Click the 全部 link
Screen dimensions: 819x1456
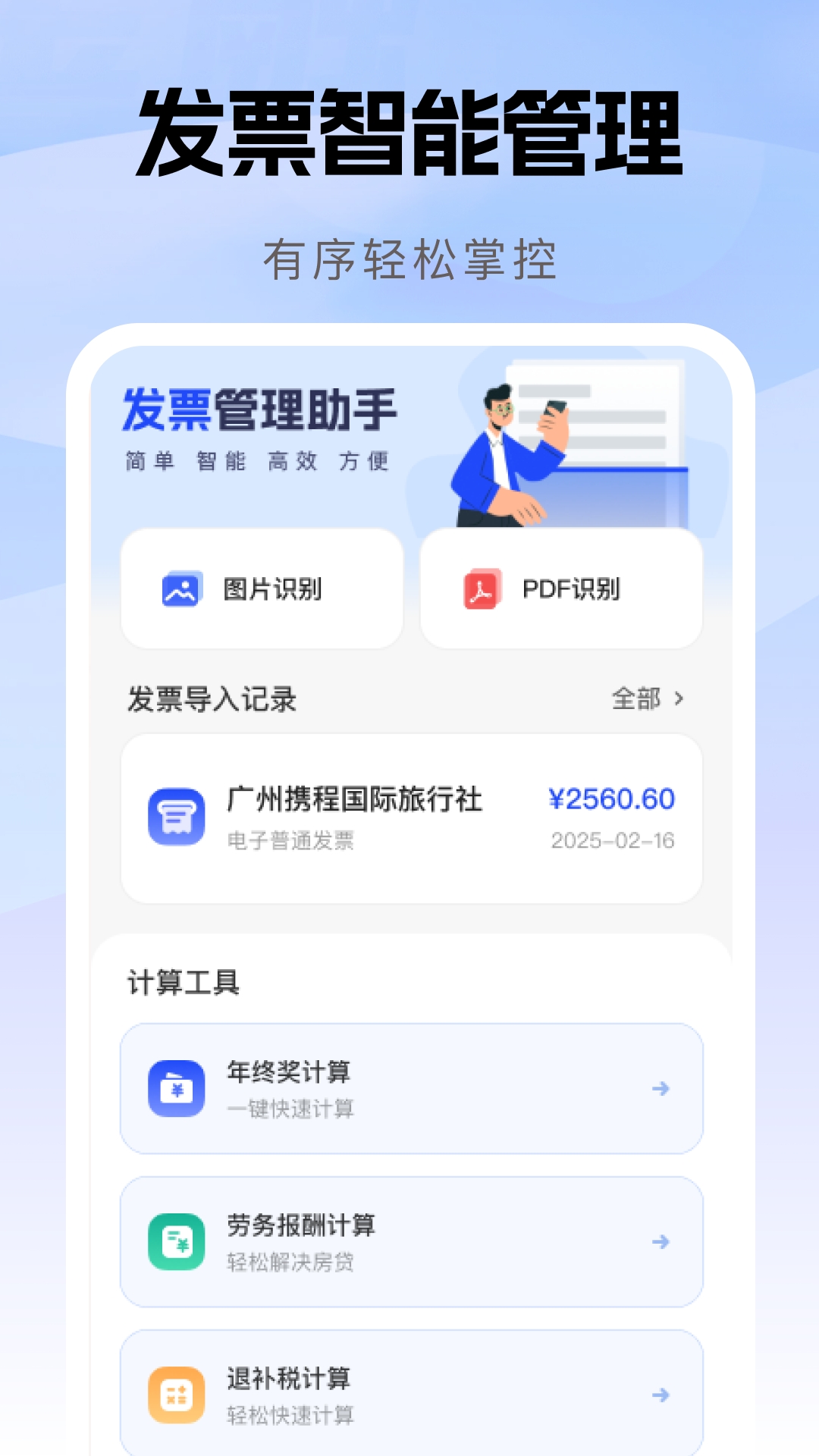635,700
